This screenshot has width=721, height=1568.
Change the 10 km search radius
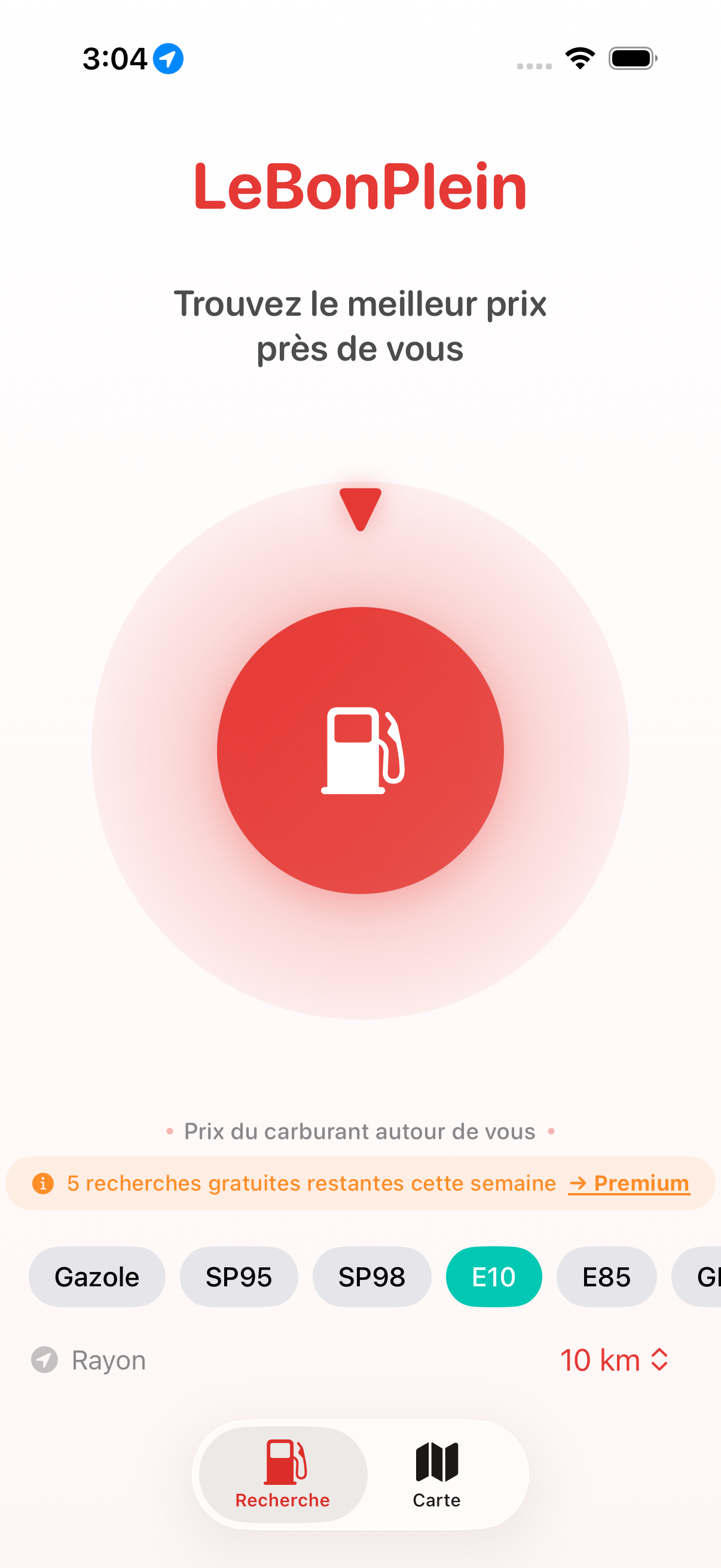[613, 1360]
